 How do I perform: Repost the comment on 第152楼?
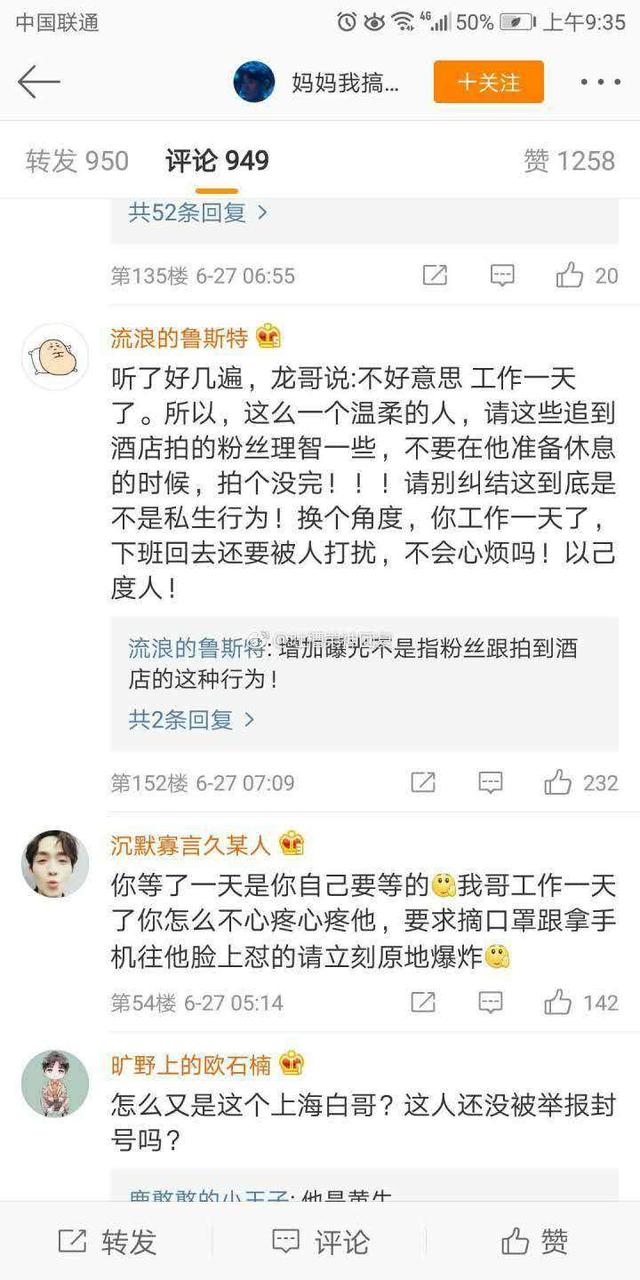tap(423, 782)
